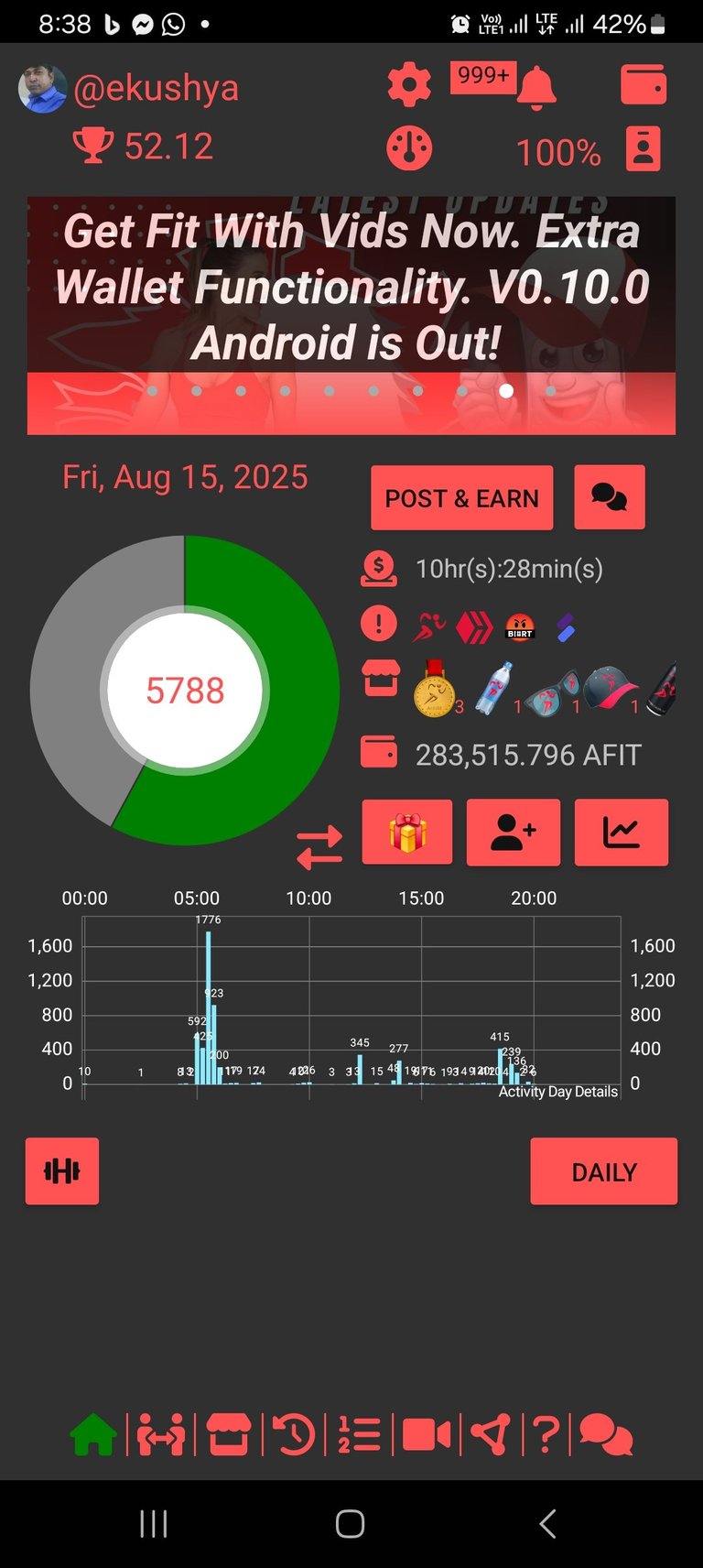Go to the green home tab
Screen dimensions: 703x1568
coord(93,1434)
